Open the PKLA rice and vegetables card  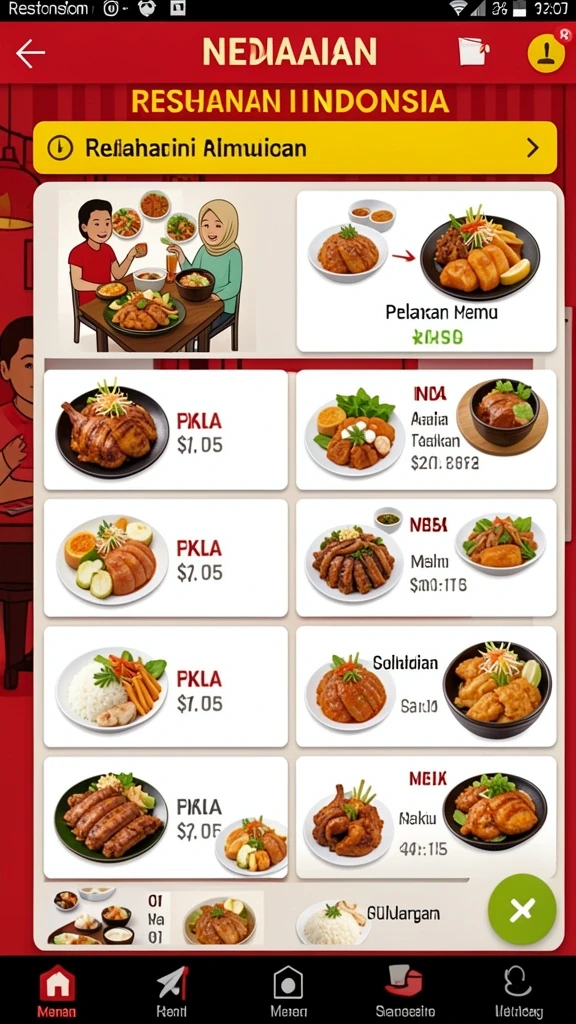tap(166, 686)
